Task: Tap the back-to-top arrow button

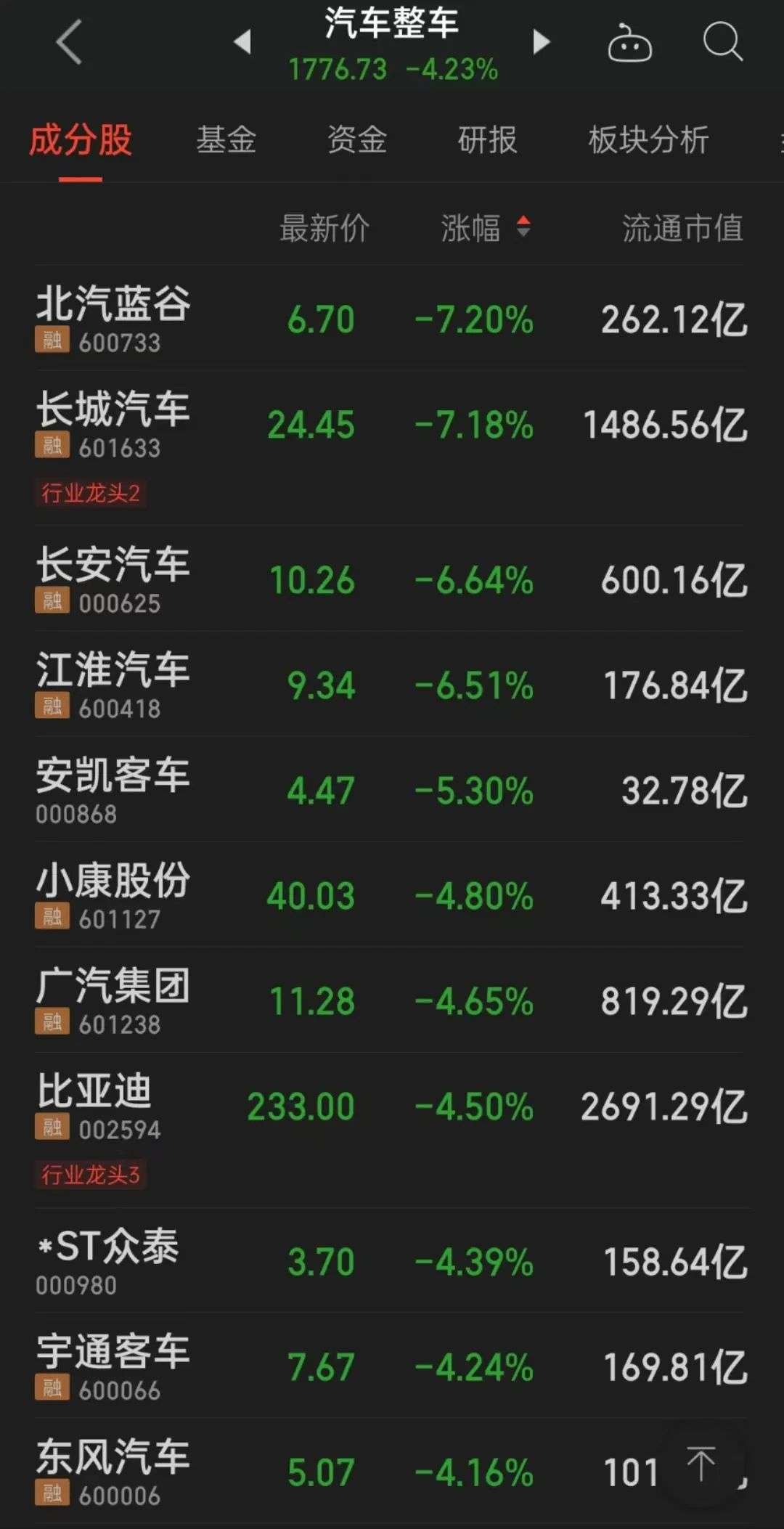Action: pyautogui.click(x=701, y=1464)
